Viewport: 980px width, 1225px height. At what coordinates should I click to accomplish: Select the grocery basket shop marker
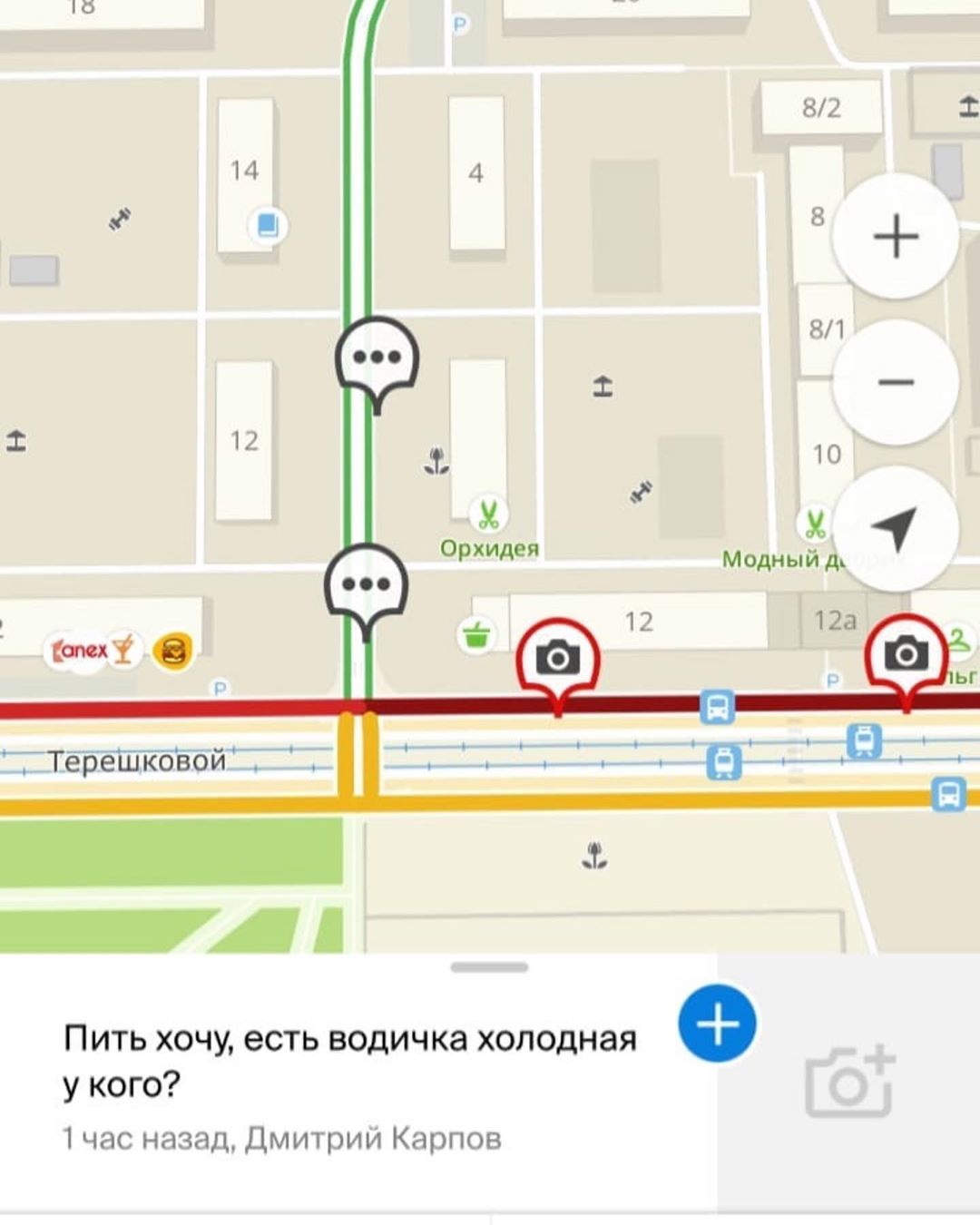click(475, 636)
